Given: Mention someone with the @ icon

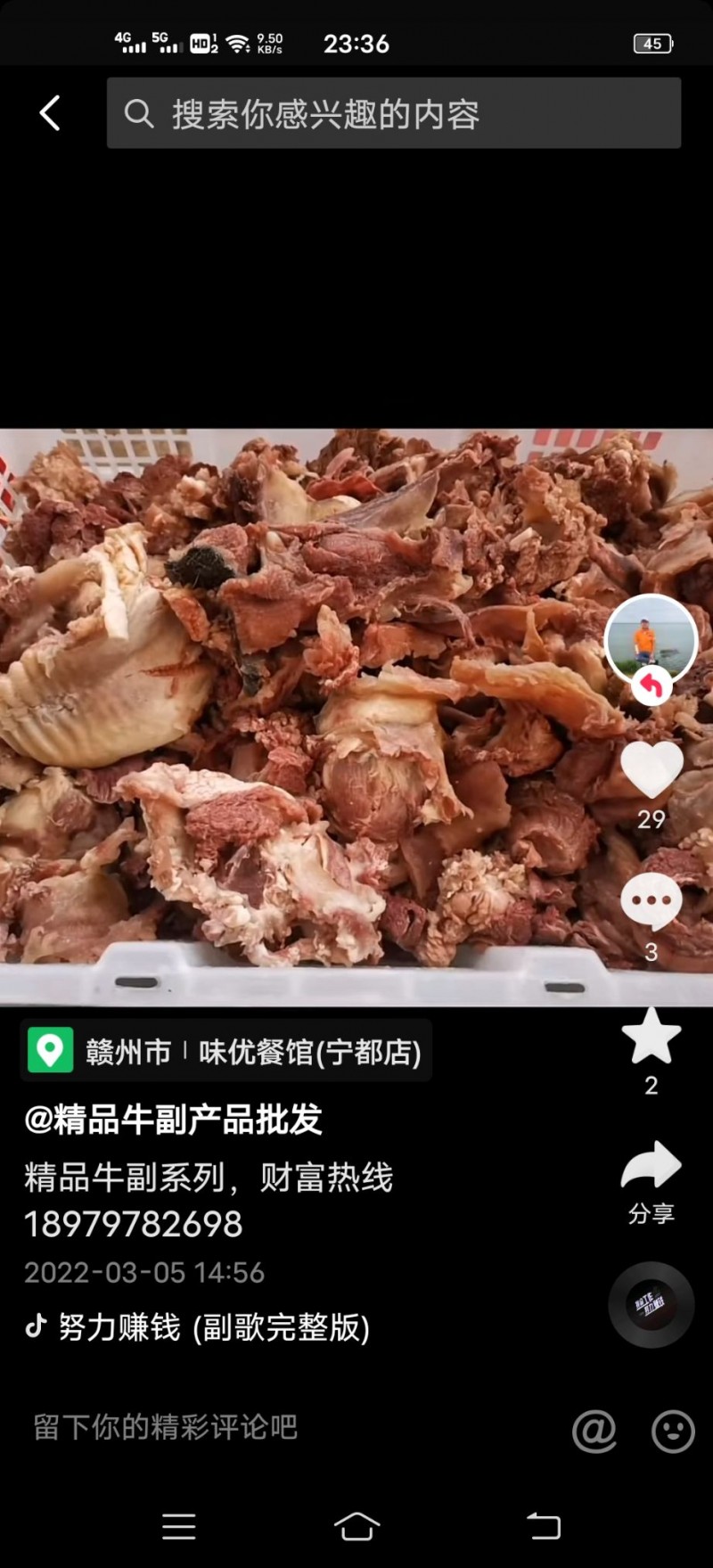Looking at the screenshot, I should [x=594, y=1431].
